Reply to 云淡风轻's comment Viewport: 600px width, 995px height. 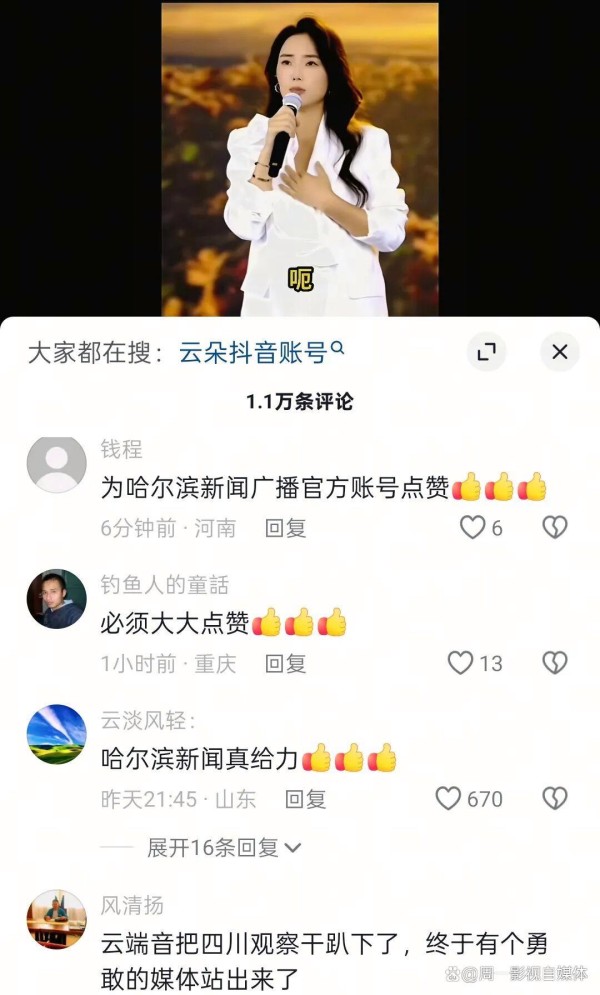pos(306,799)
